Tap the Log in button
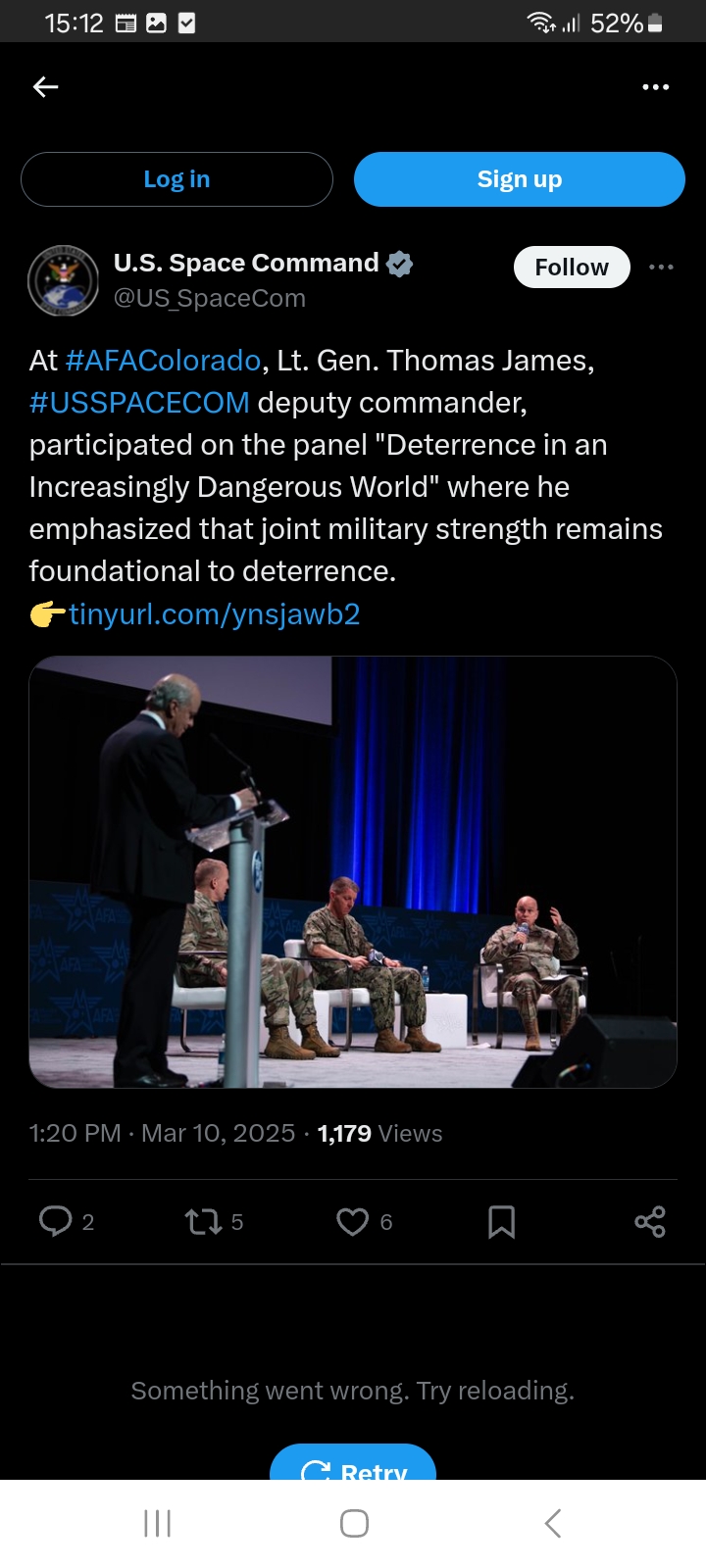Screen dimensions: 706x1568 pos(176,179)
